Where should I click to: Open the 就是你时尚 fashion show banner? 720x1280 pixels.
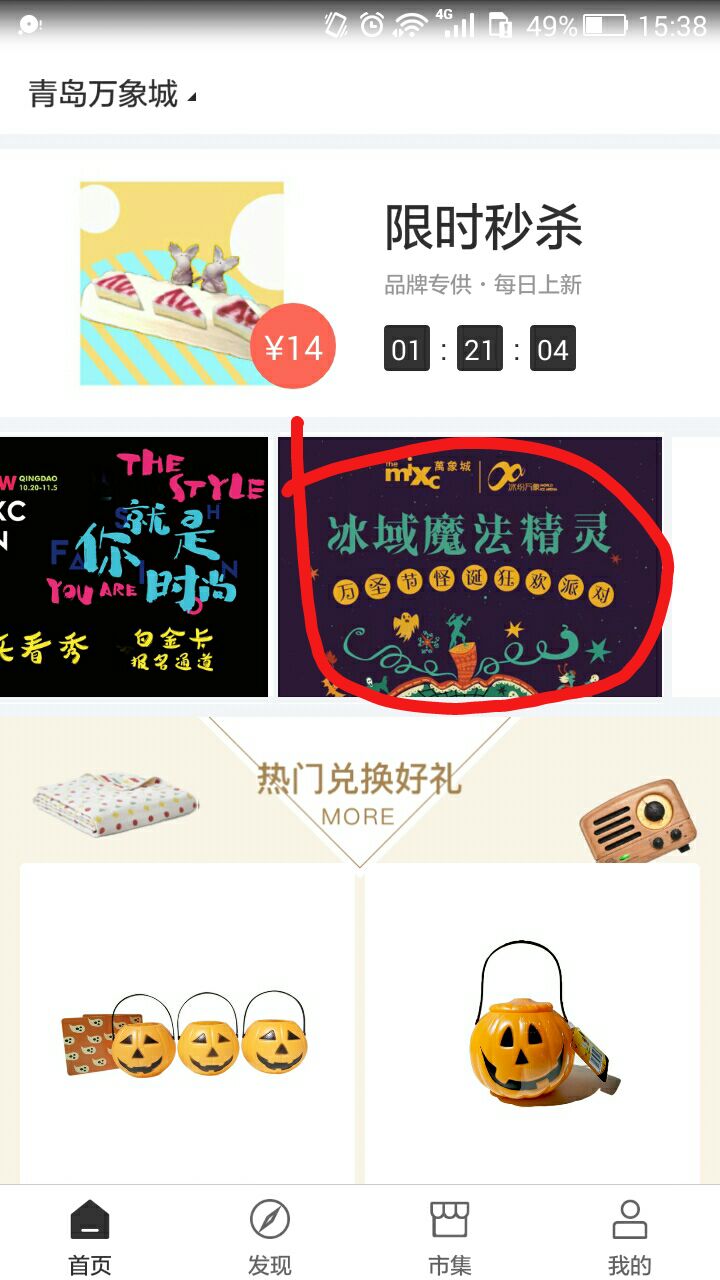(x=134, y=566)
